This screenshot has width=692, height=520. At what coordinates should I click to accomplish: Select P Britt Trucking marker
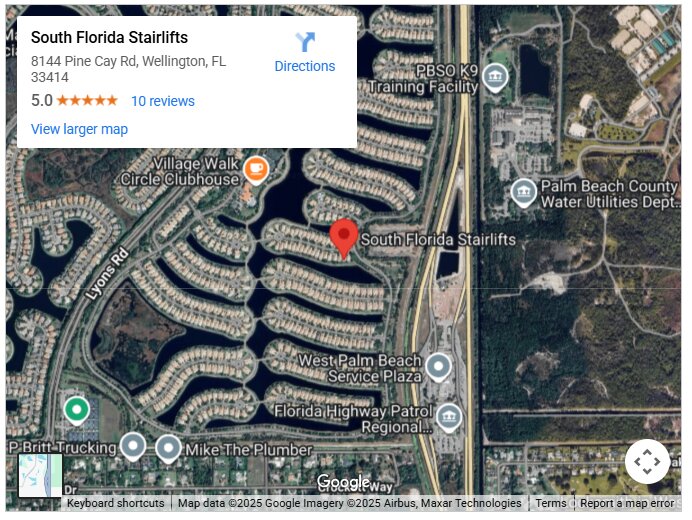(132, 445)
